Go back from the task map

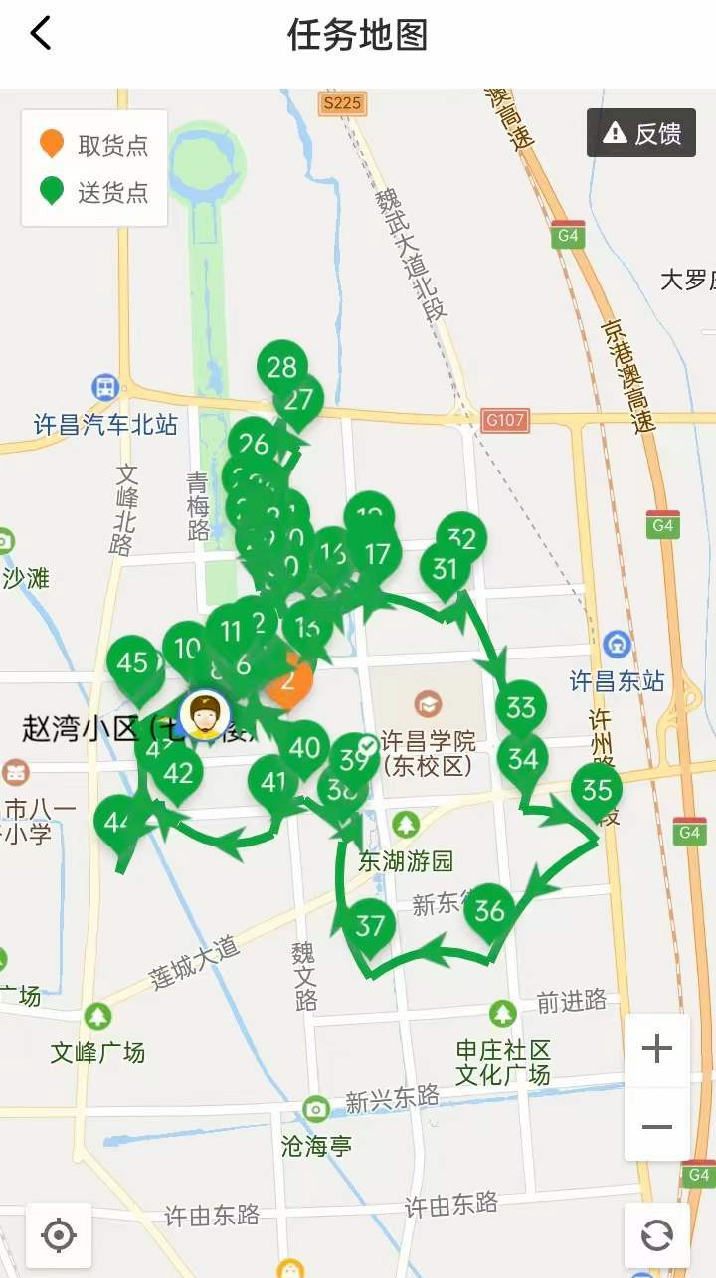[x=40, y=34]
